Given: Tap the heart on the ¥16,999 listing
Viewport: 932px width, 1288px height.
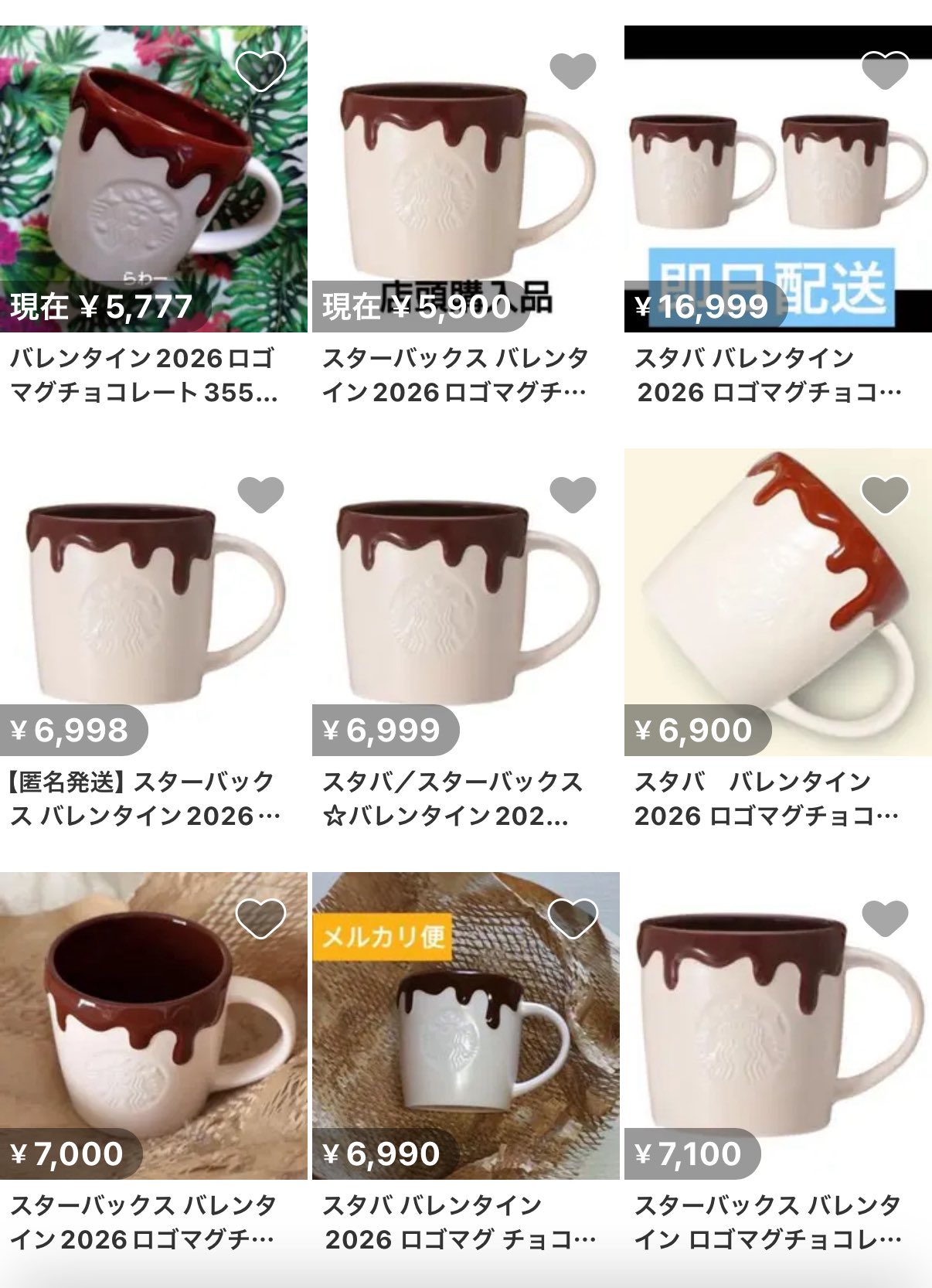Looking at the screenshot, I should (885, 70).
